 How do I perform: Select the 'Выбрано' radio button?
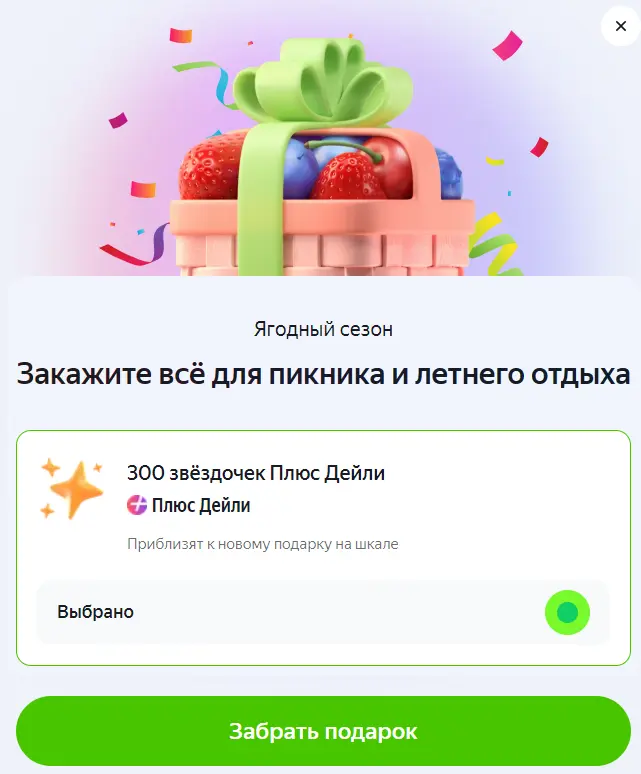(x=567, y=612)
